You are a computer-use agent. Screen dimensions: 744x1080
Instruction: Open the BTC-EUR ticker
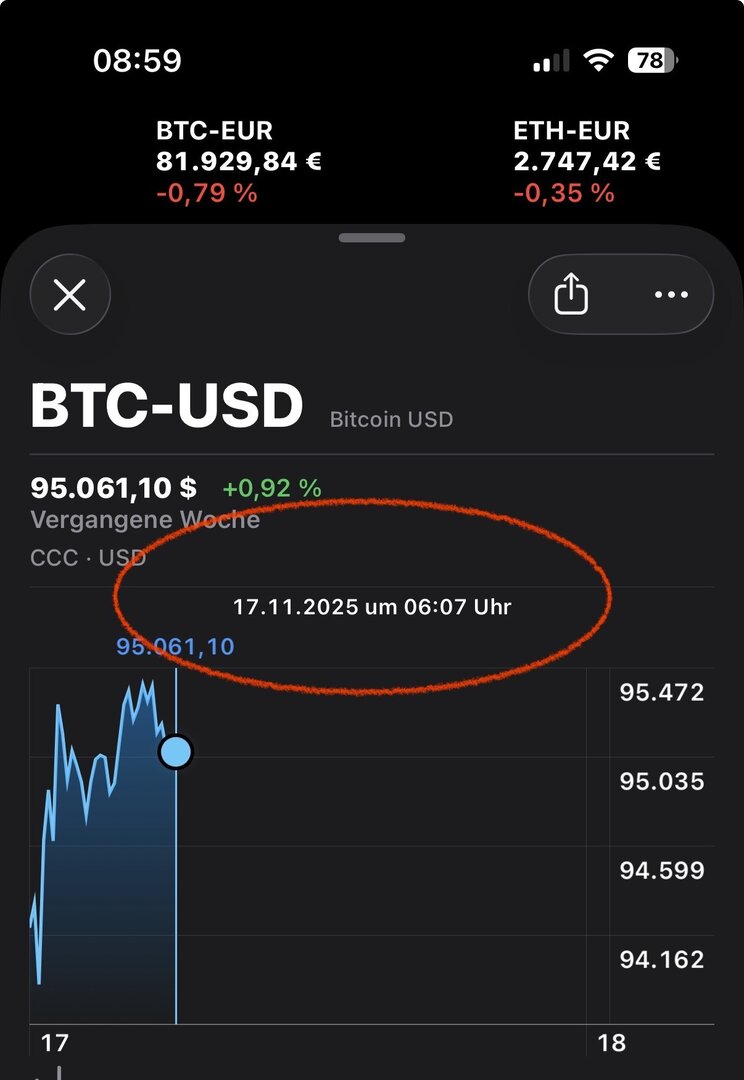[x=238, y=161]
